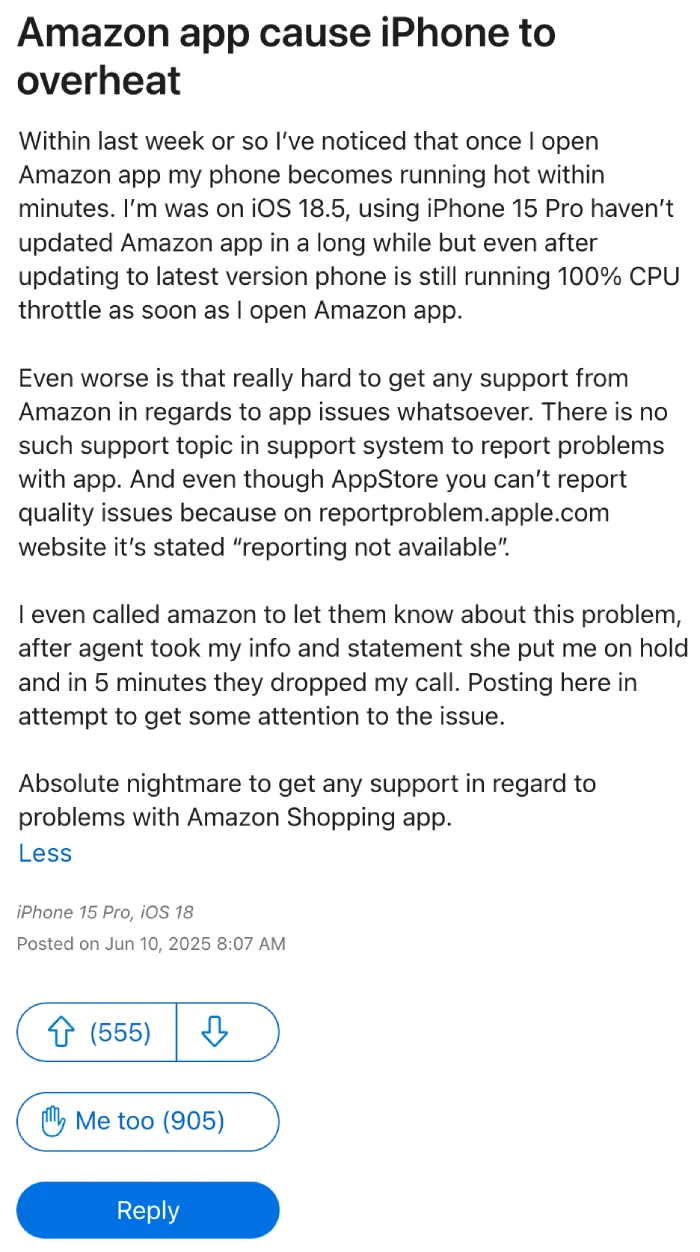This screenshot has height=1252, width=700.
Task: Upvote this post with the up arrow
Action: pos(97,1032)
